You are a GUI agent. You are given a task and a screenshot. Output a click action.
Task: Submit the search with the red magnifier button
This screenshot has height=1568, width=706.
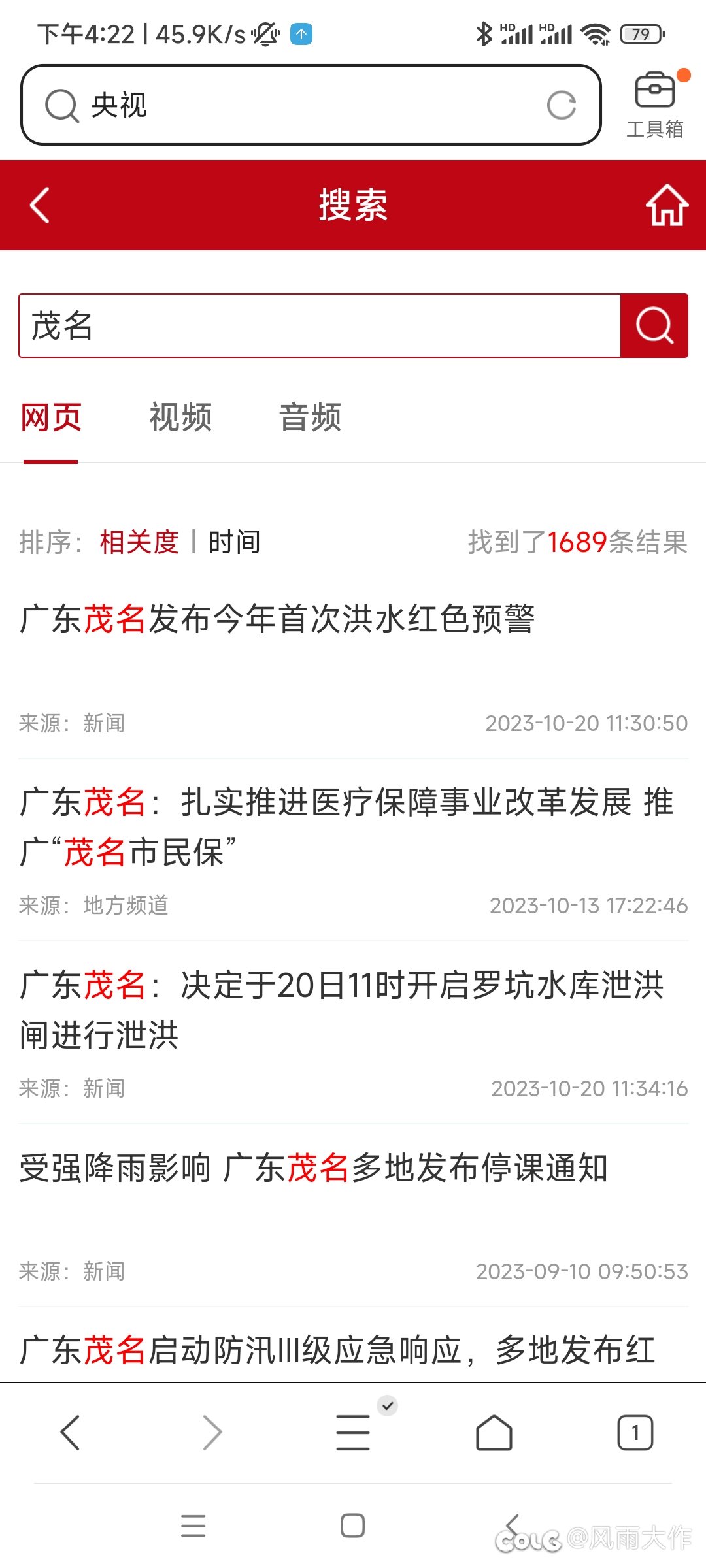[x=654, y=325]
